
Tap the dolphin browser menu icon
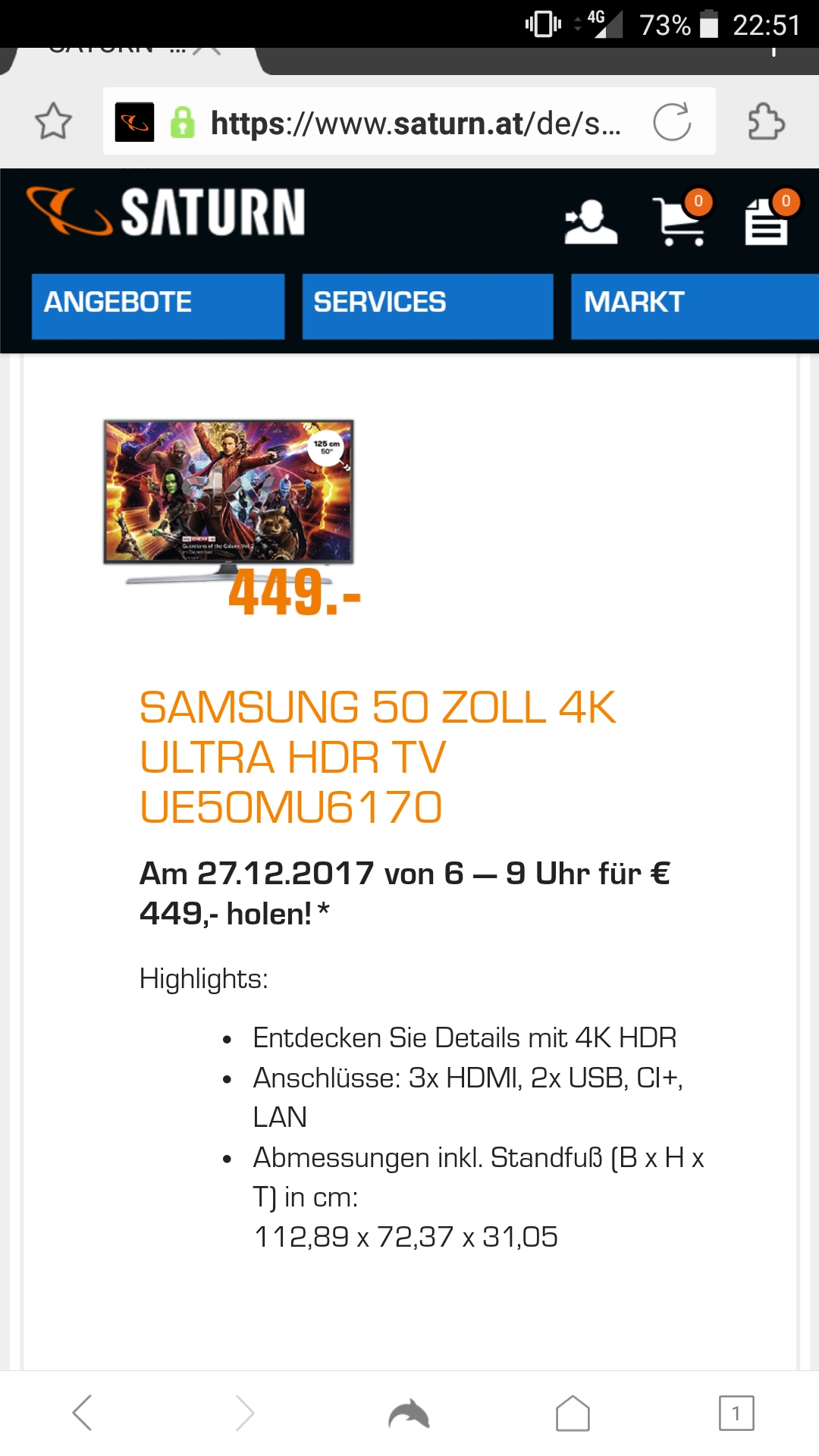pos(409,1414)
